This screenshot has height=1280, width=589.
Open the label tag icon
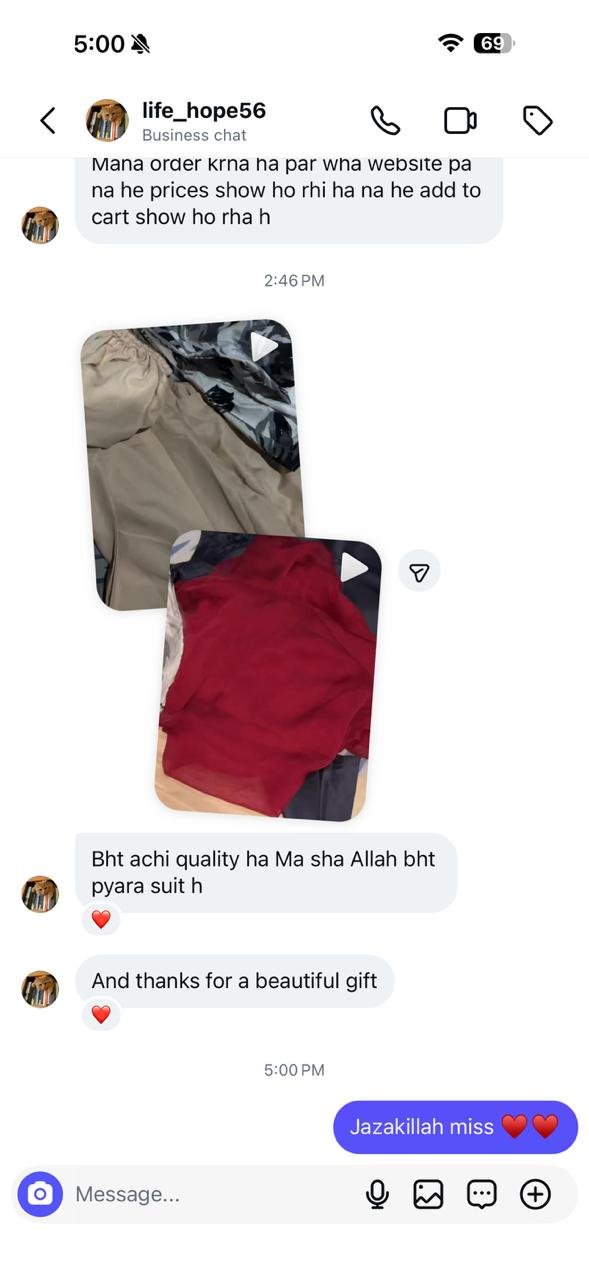tap(538, 121)
